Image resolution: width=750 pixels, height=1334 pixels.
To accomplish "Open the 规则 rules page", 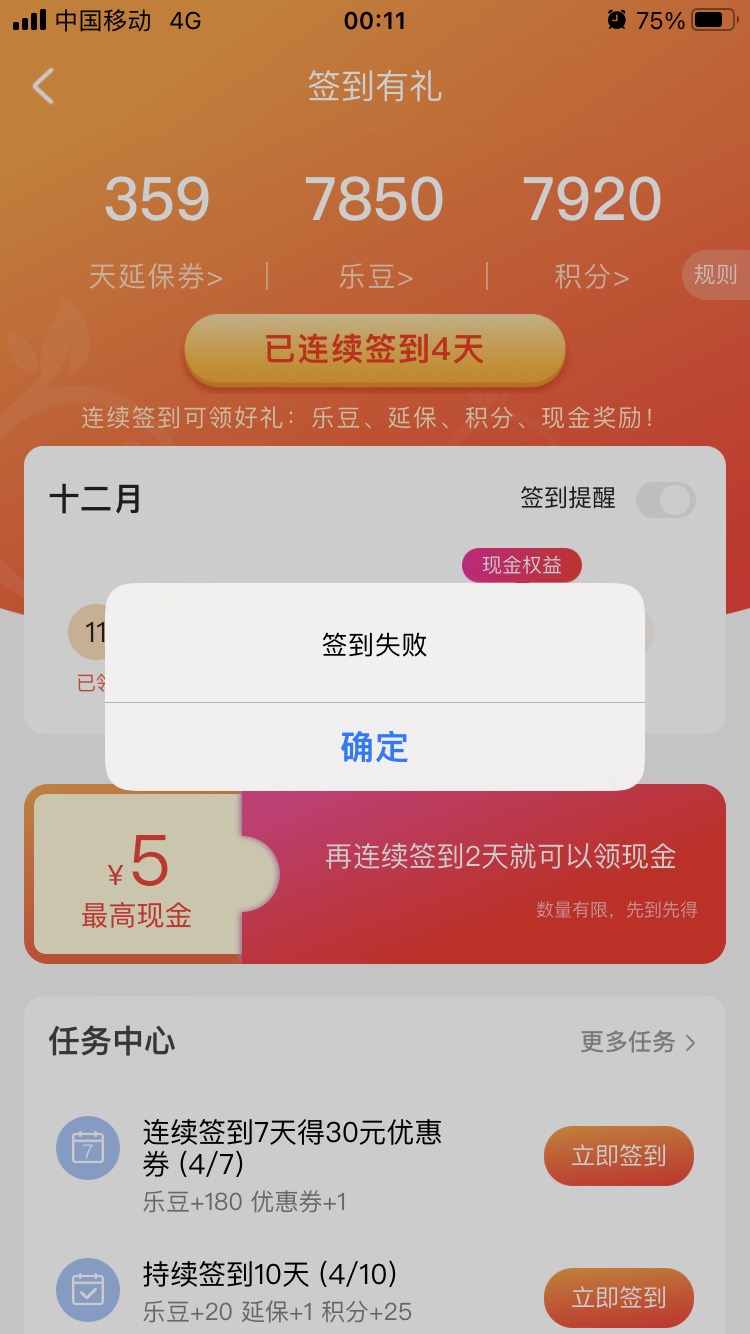I will coord(715,275).
